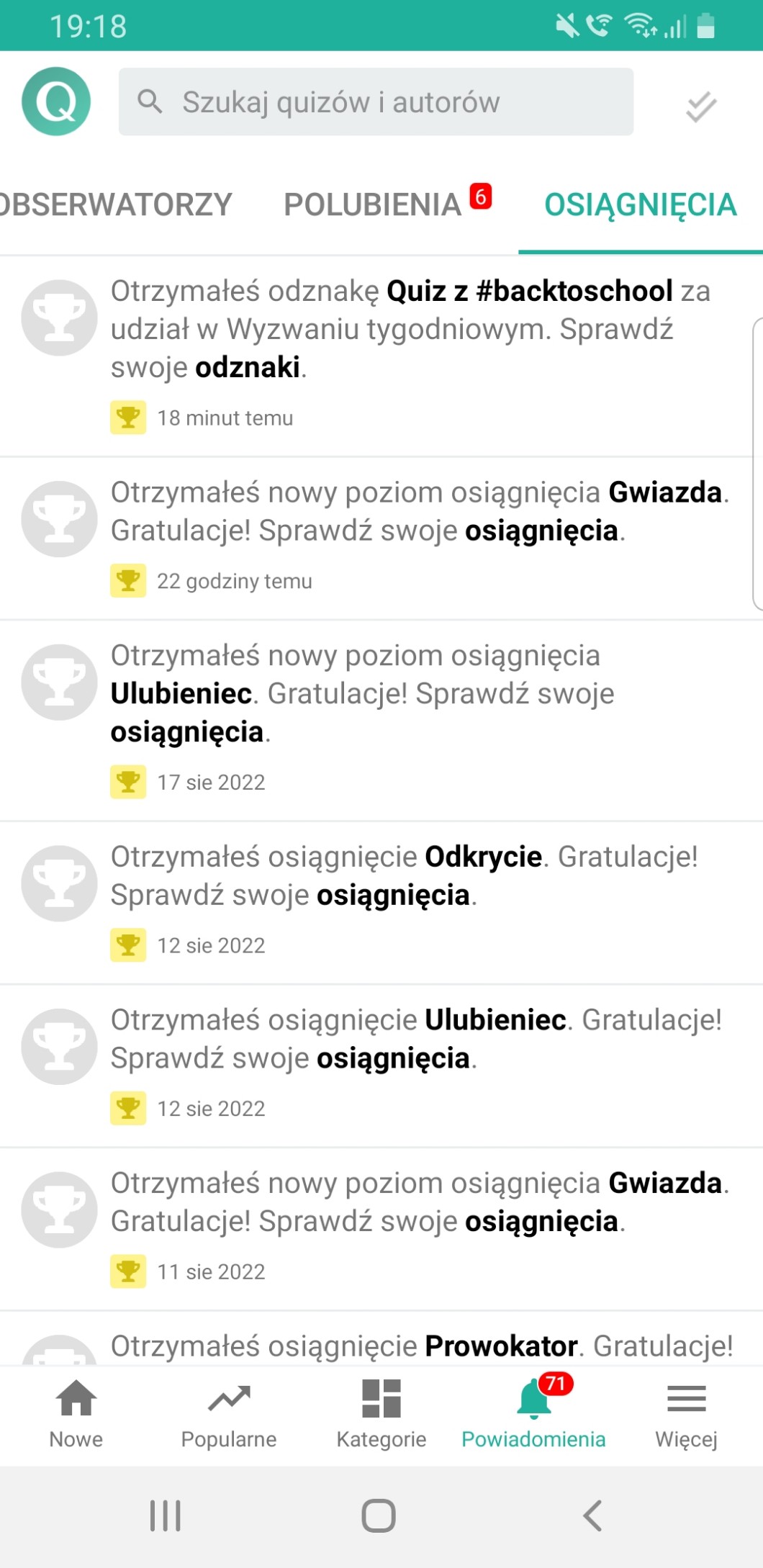Screen dimensions: 763x1568
Task: Go to the Popularne tab
Action: [x=229, y=1414]
